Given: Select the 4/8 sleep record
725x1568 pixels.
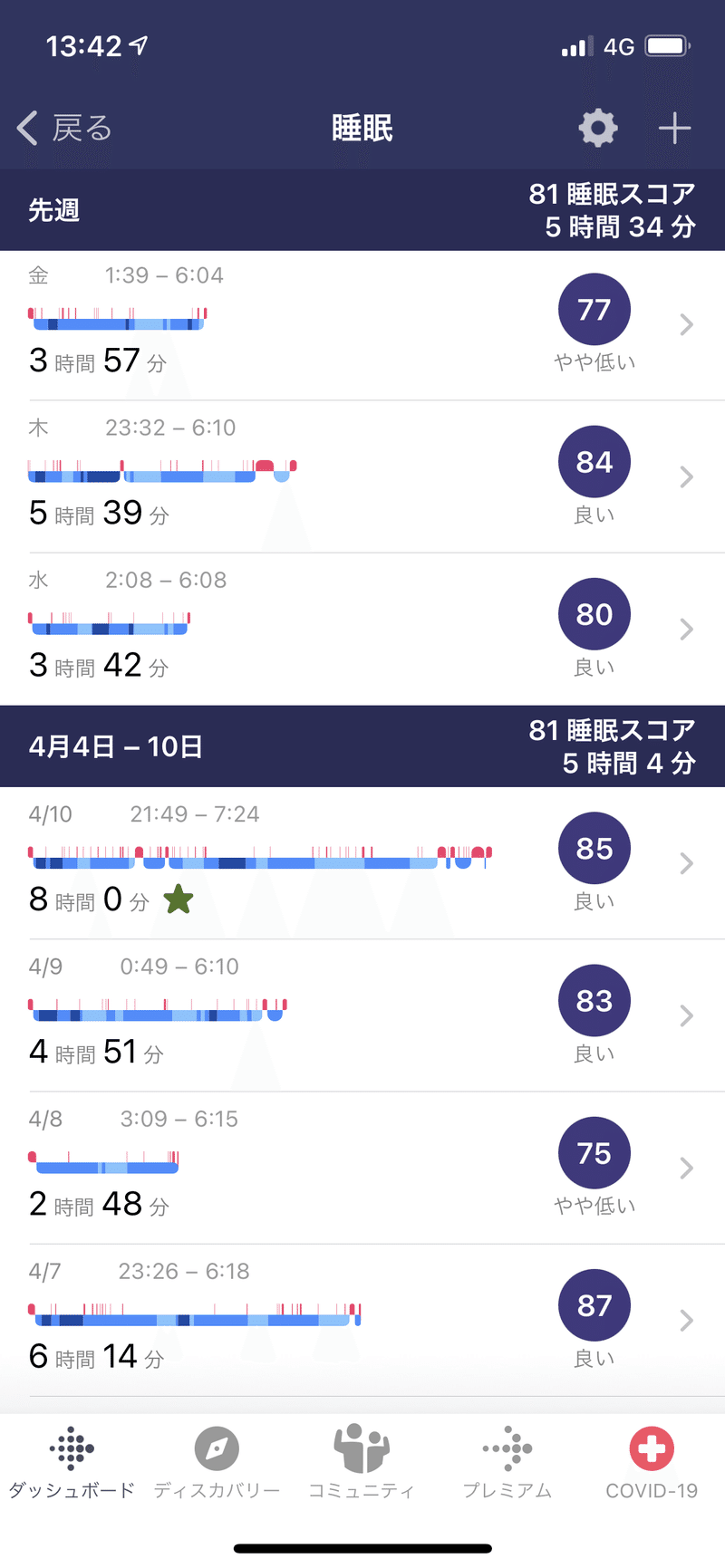Looking at the screenshot, I should point(362,1168).
